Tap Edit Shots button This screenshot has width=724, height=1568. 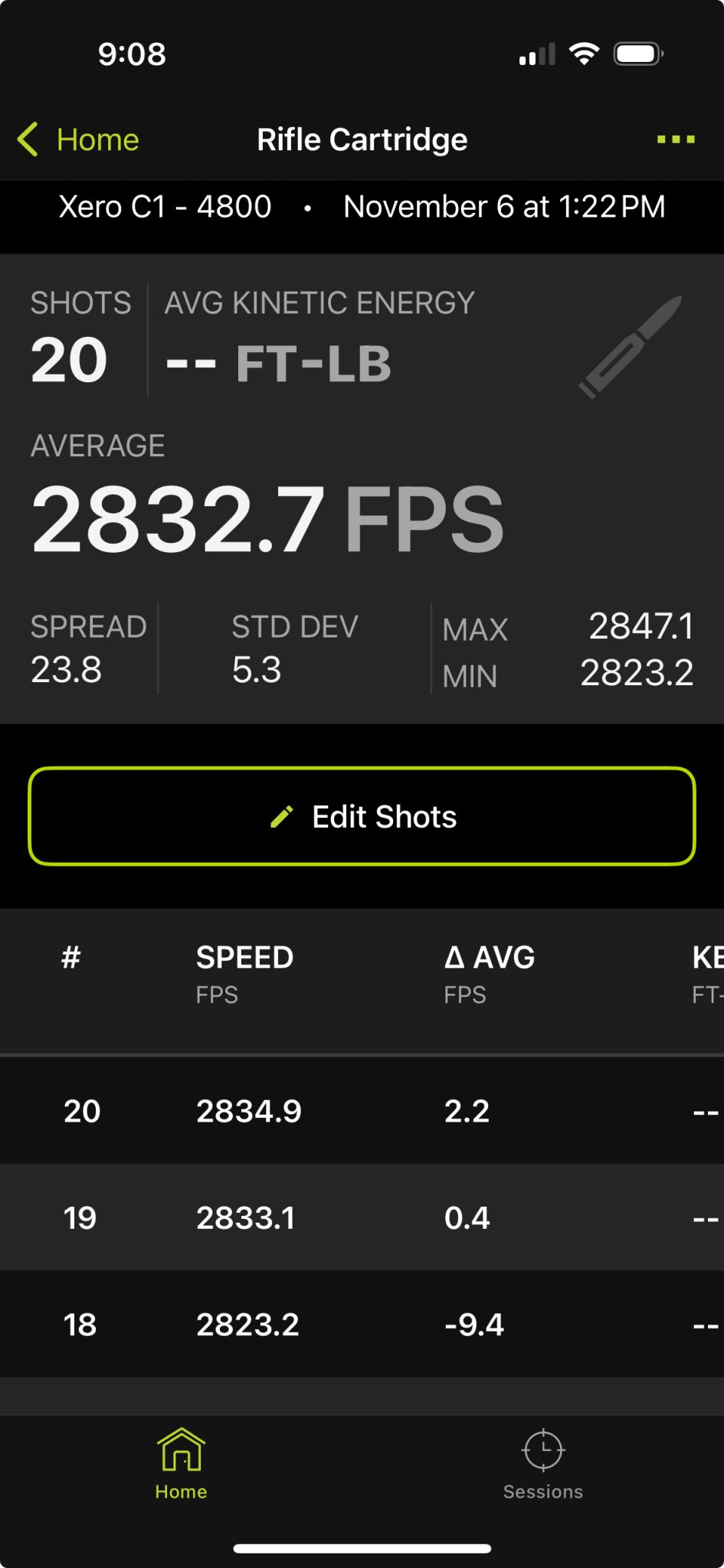pos(362,816)
